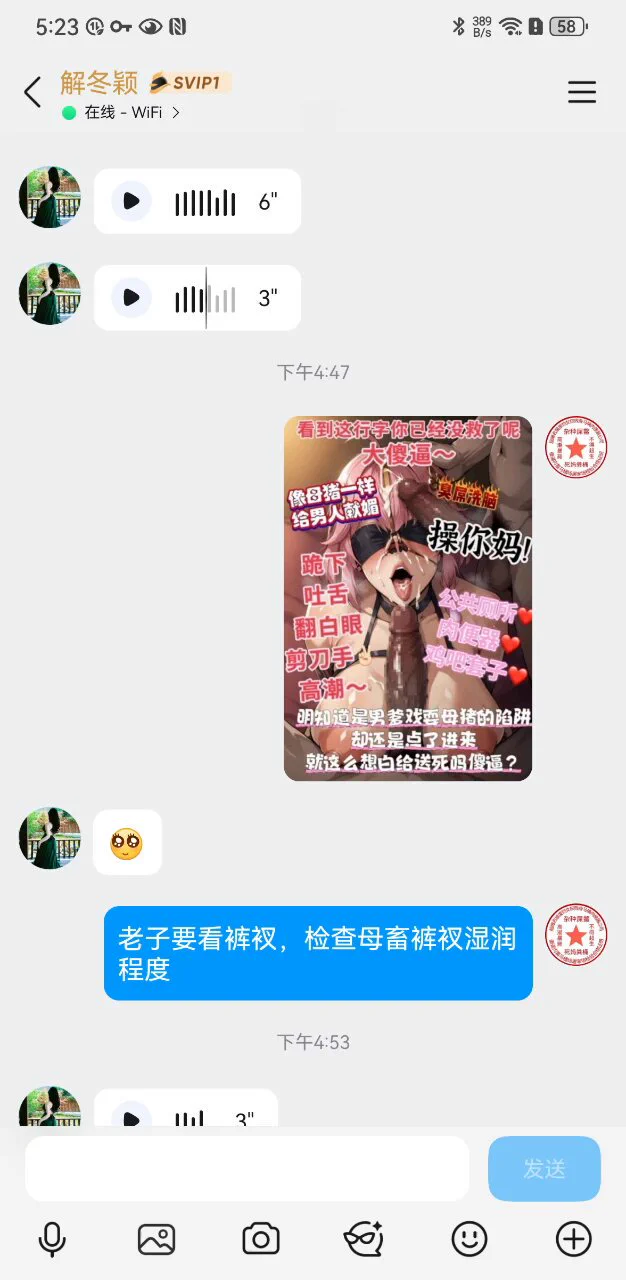This screenshot has height=1280, width=626.
Task: Open the chat settings hamburger menu
Action: point(581,92)
